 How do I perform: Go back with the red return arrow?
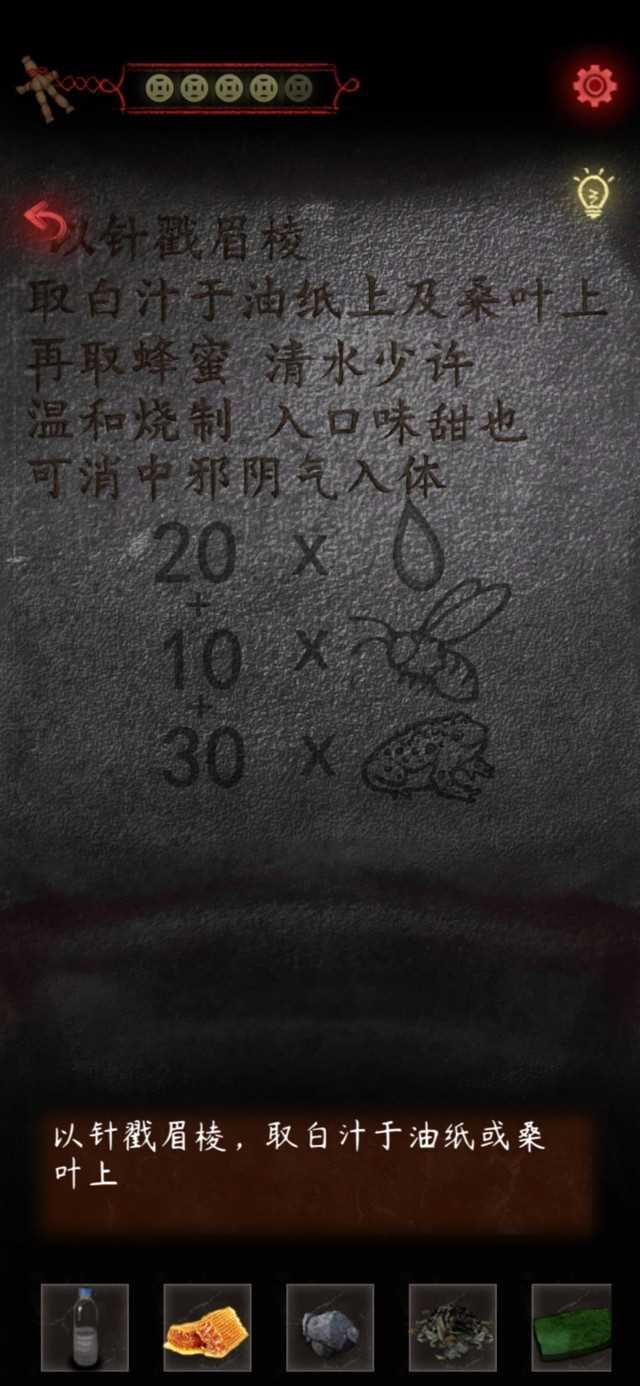tap(44, 219)
